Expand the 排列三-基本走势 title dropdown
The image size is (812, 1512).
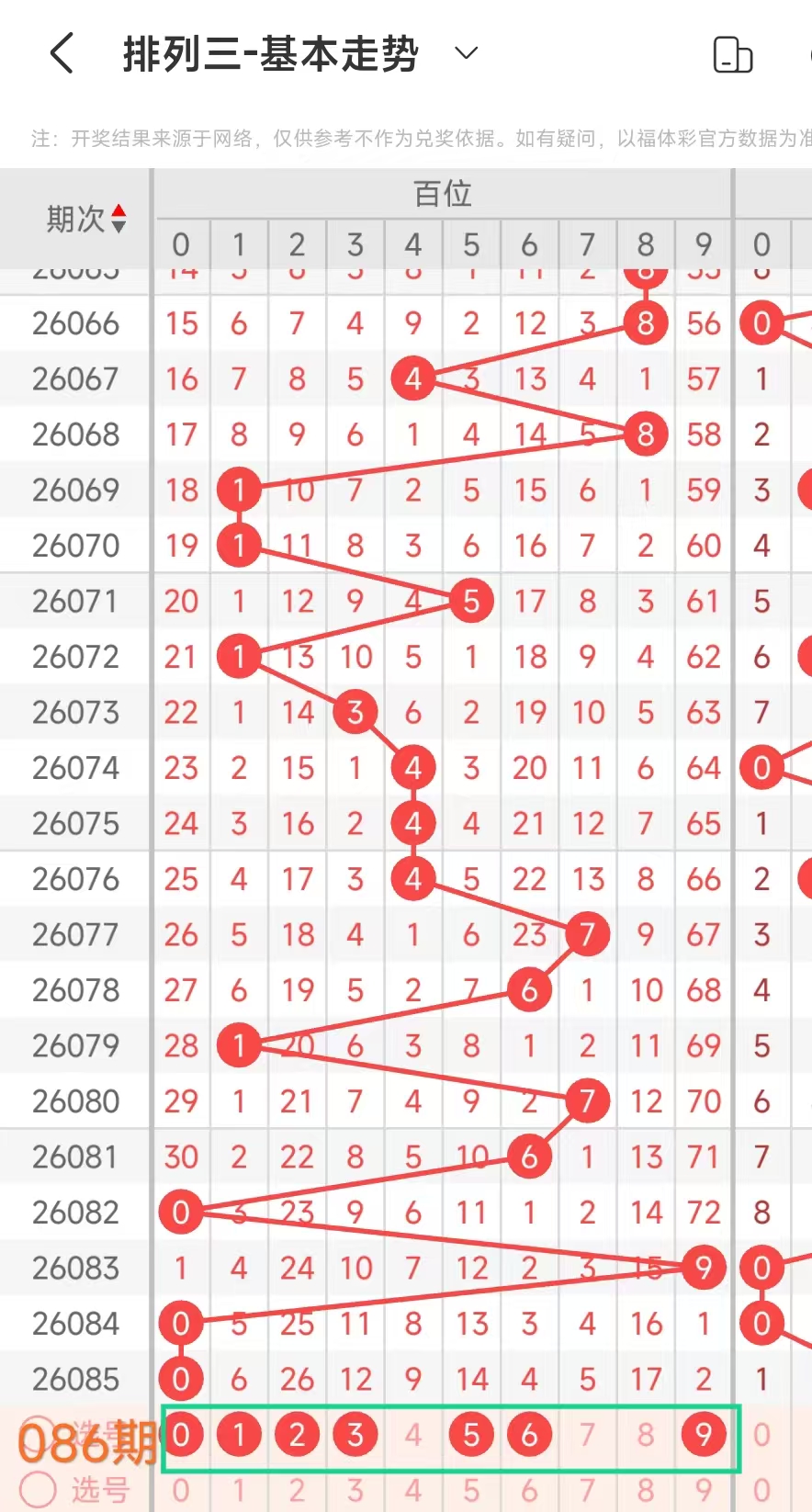coord(467,53)
